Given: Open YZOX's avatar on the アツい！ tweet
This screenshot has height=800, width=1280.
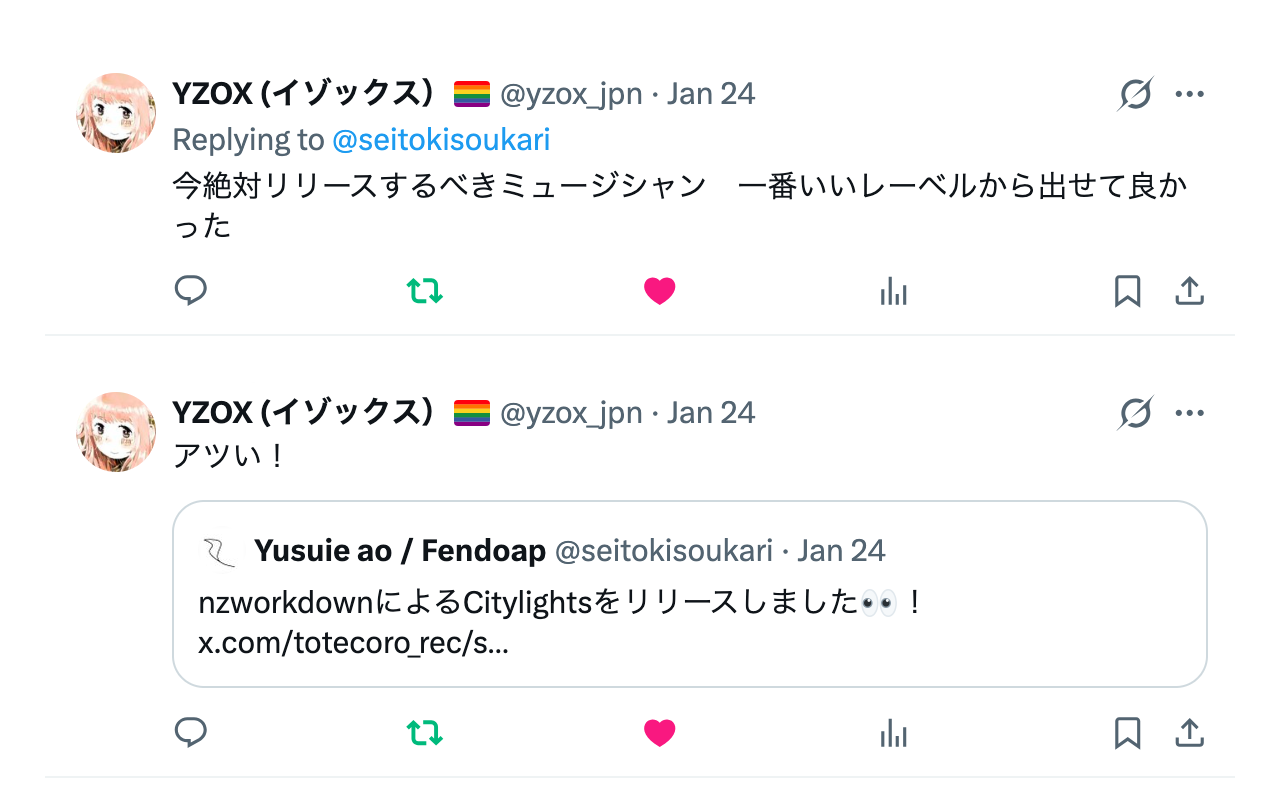Looking at the screenshot, I should pyautogui.click(x=116, y=431).
